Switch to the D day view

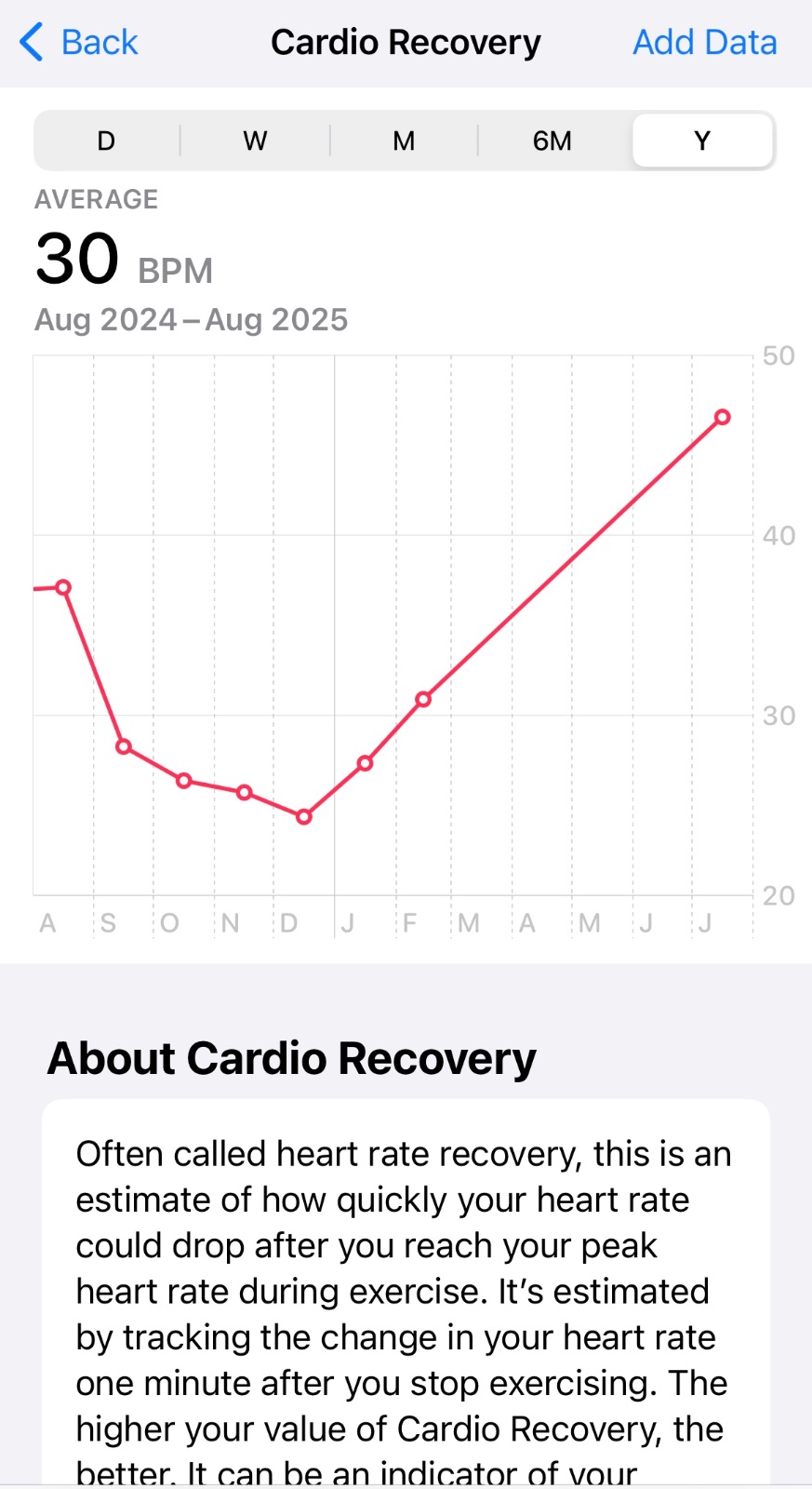[107, 141]
